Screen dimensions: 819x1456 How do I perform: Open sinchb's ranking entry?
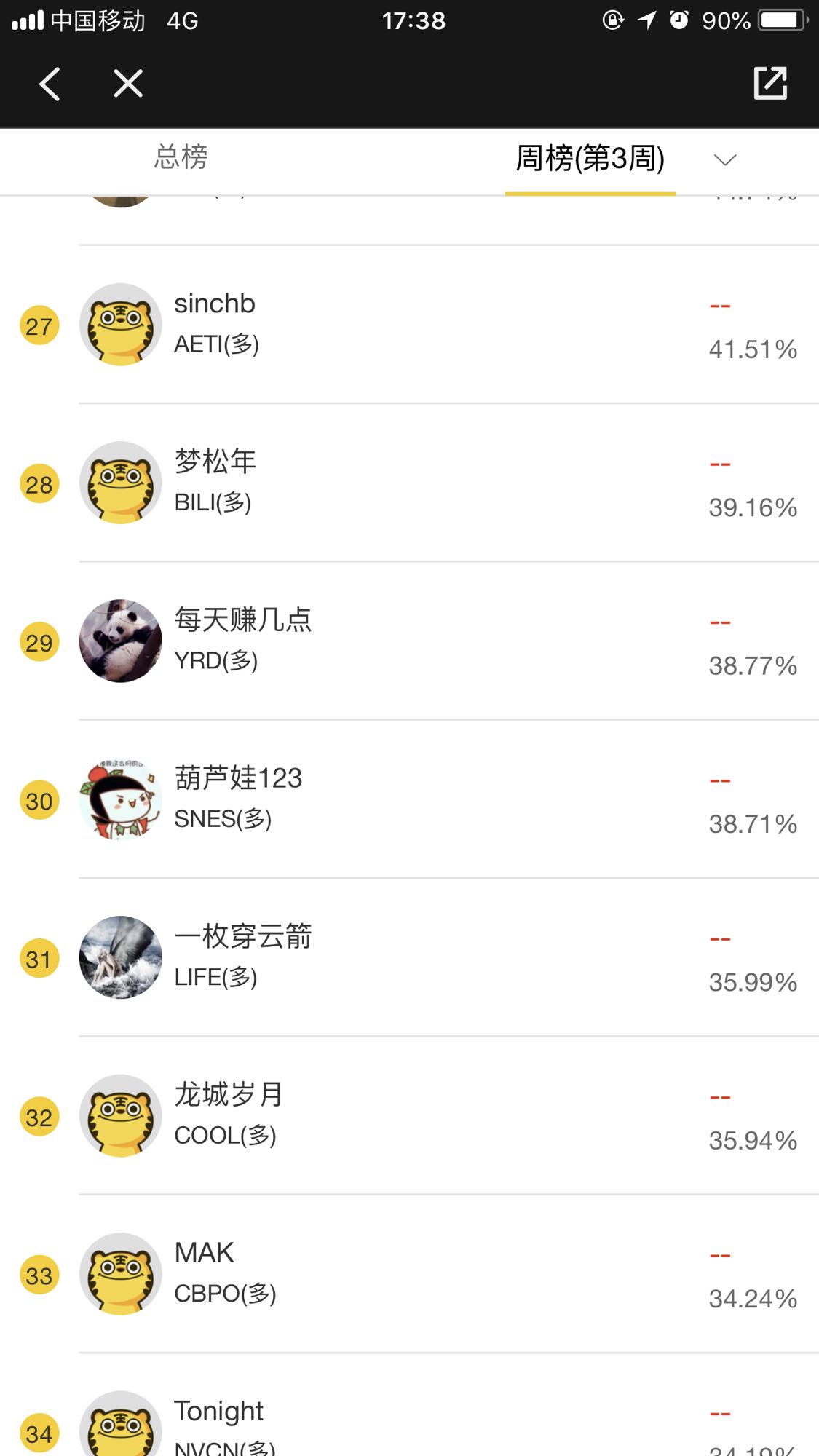(437, 325)
